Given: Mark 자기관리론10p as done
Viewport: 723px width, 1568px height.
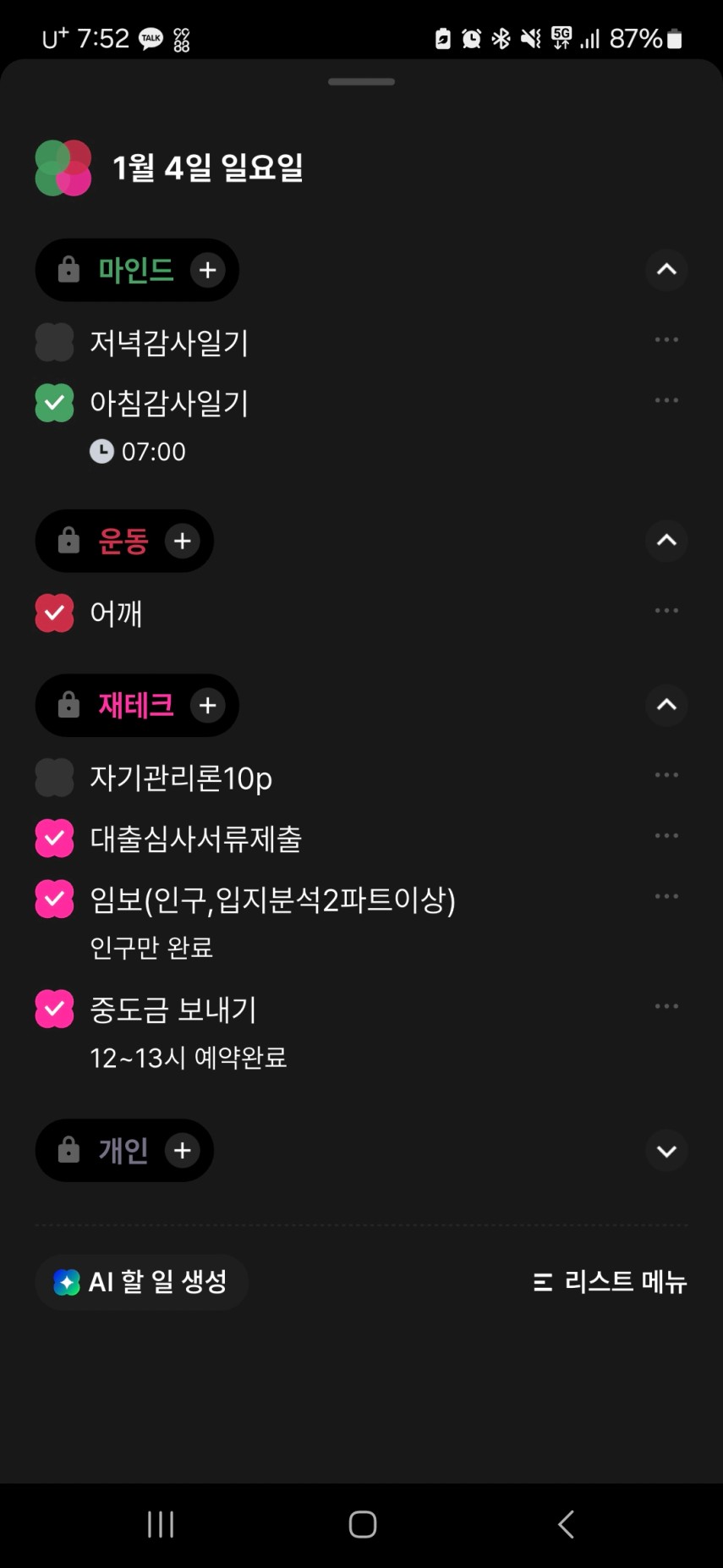Looking at the screenshot, I should pyautogui.click(x=55, y=778).
